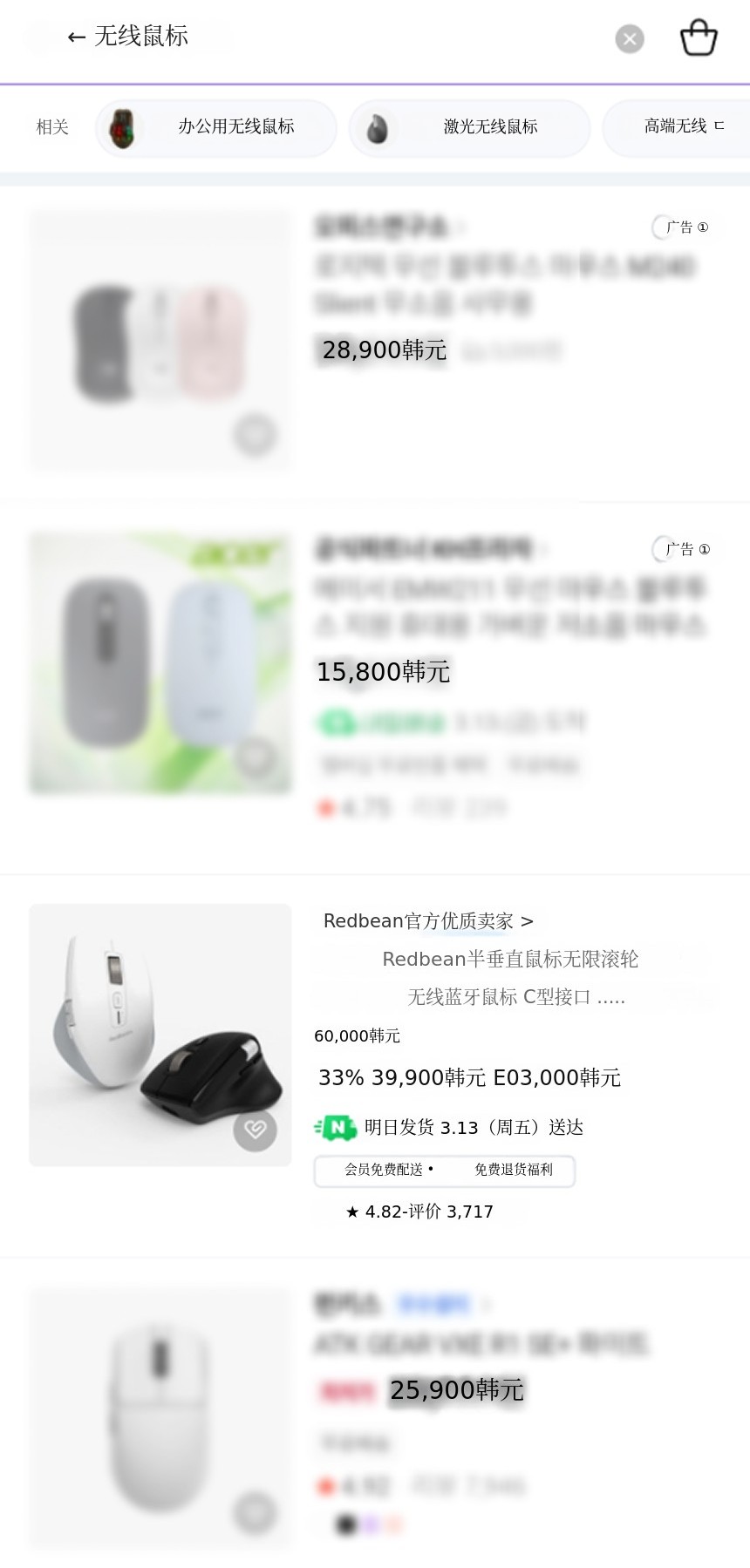
Task: Save the Redbean mouse to wishlist
Action: (x=255, y=1130)
